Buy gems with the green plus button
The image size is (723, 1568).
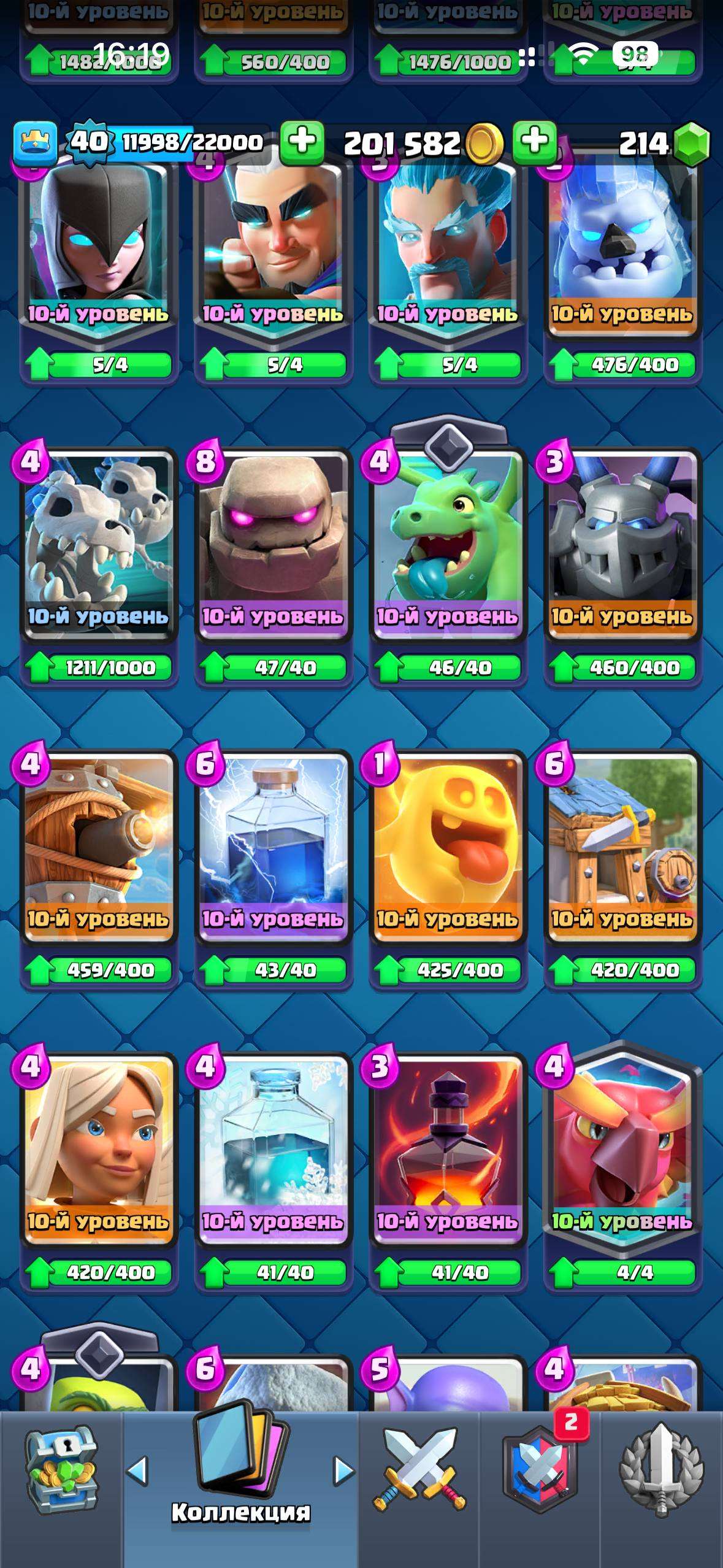(535, 142)
